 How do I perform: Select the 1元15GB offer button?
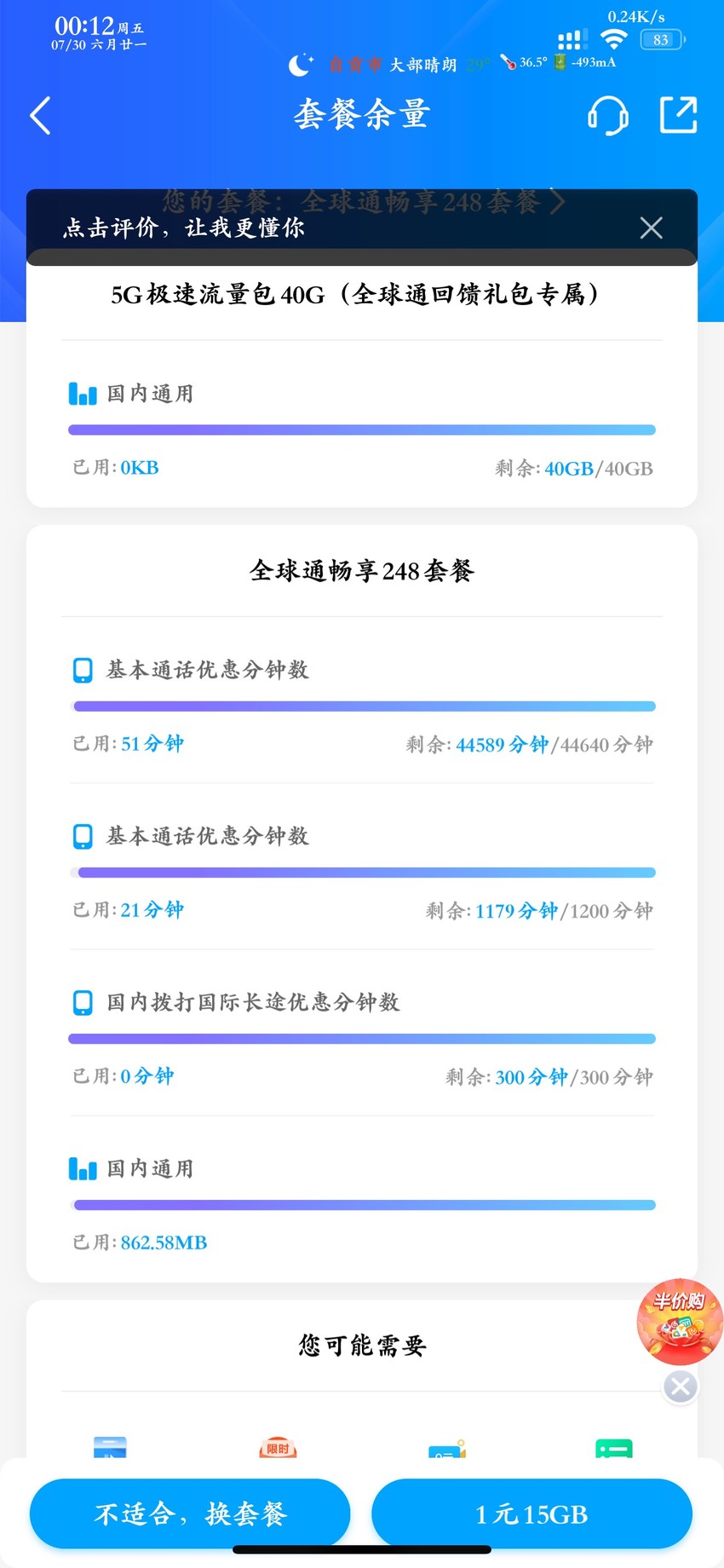point(532,1513)
